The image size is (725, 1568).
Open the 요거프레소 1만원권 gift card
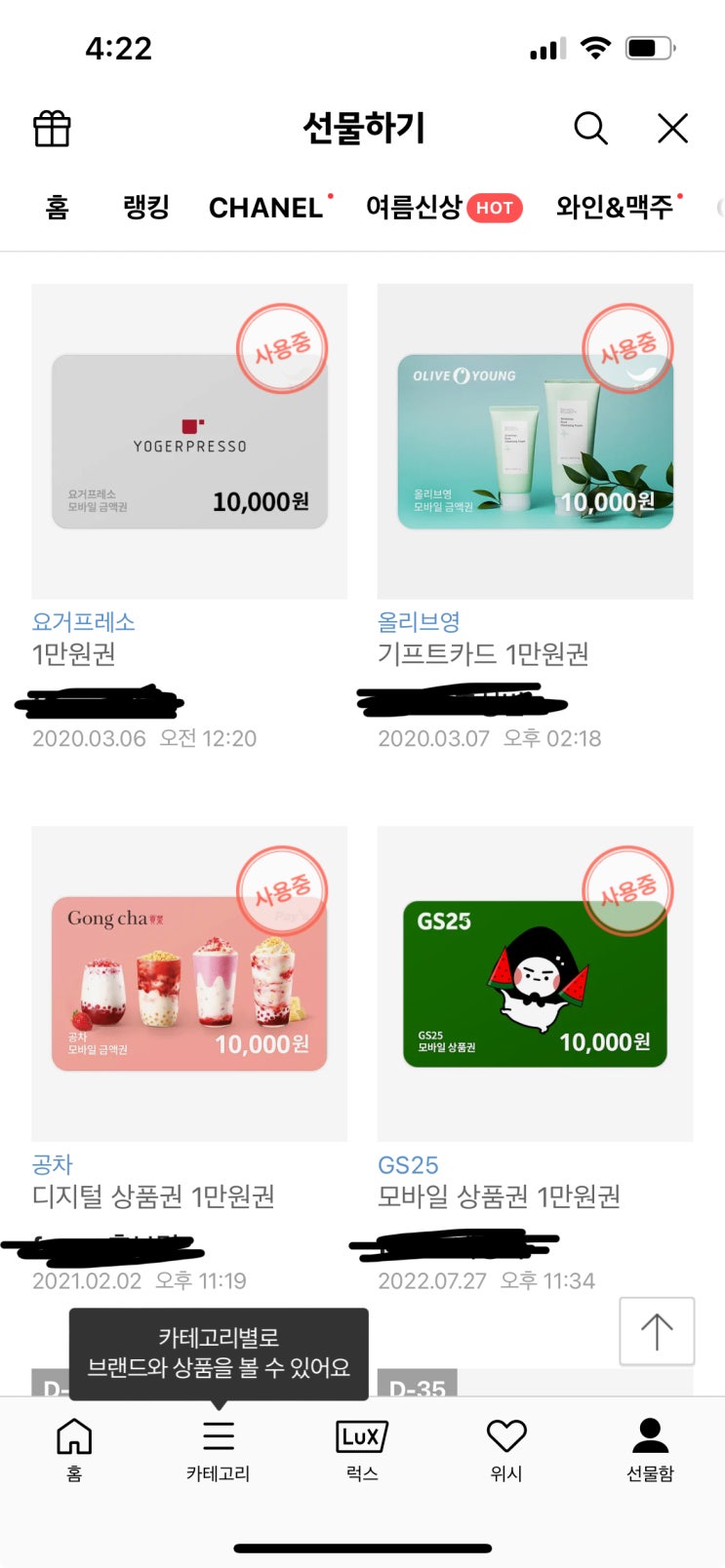[189, 442]
